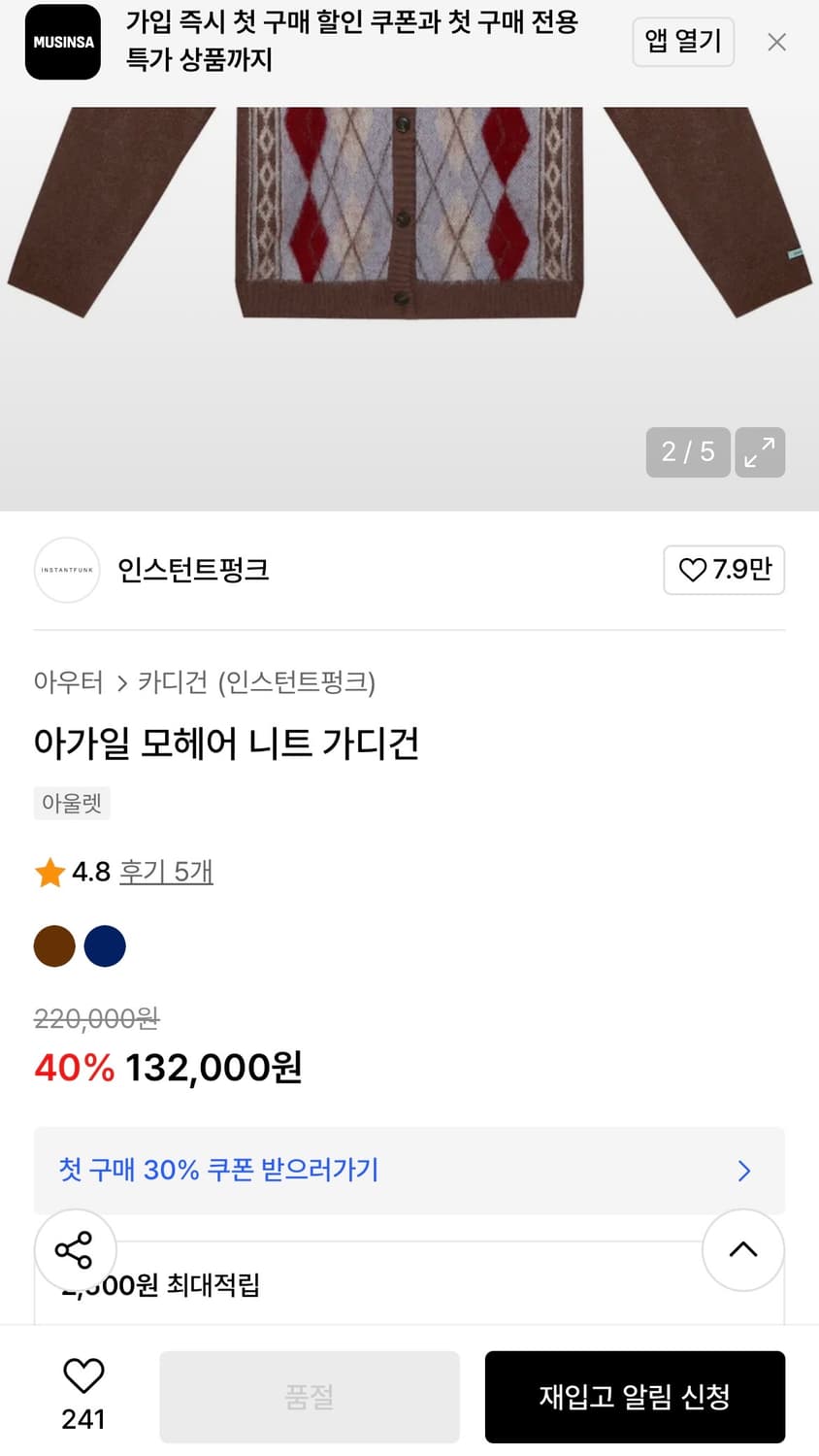Toggle brand favorite via 7.9만 heart button
This screenshot has height=1456, width=819.
(x=724, y=571)
